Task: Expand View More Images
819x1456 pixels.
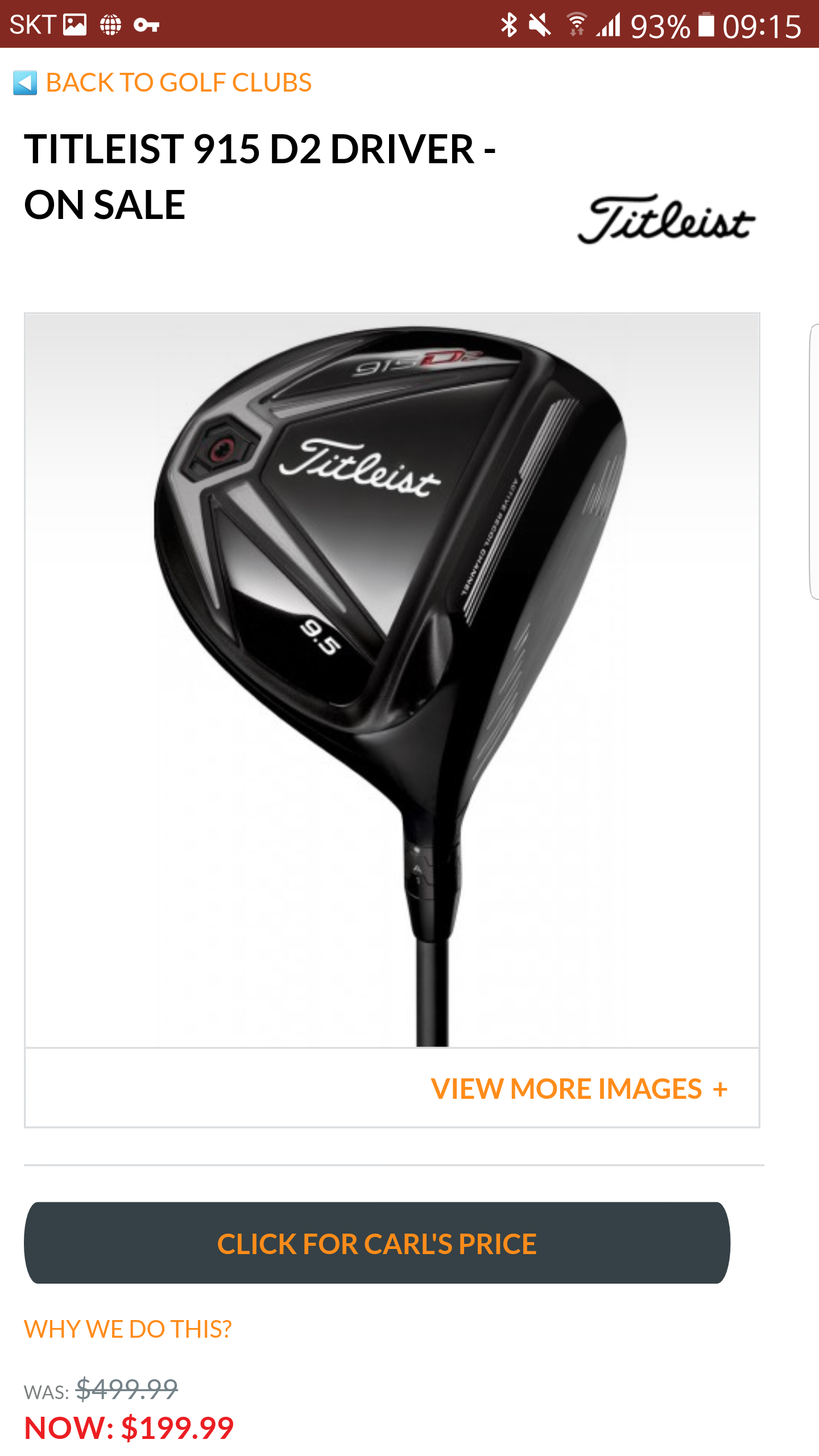Action: (578, 1089)
